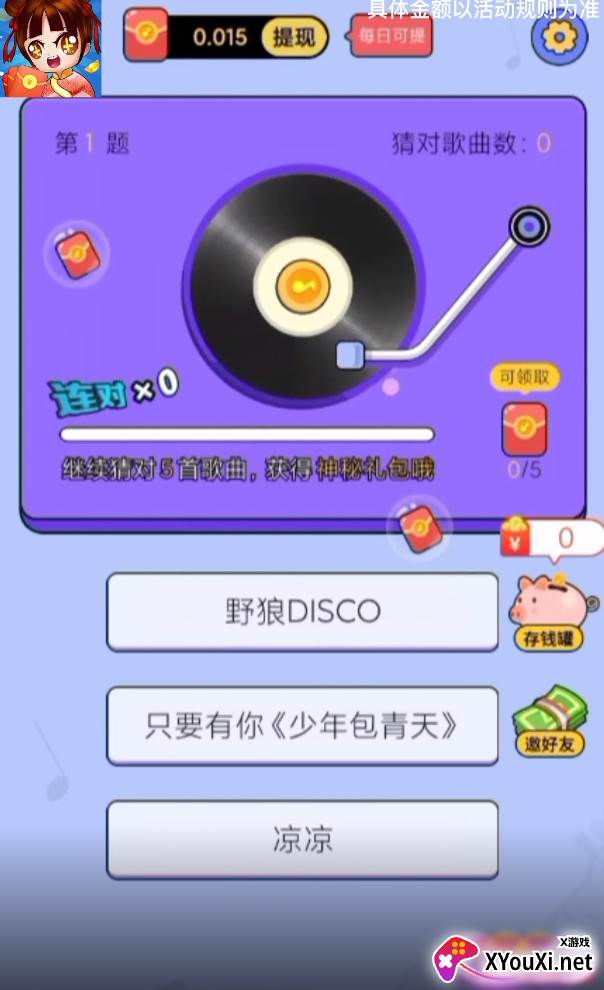Viewport: 604px width, 990px height.
Task: Open the red envelope left of the record
Action: pyautogui.click(x=77, y=253)
